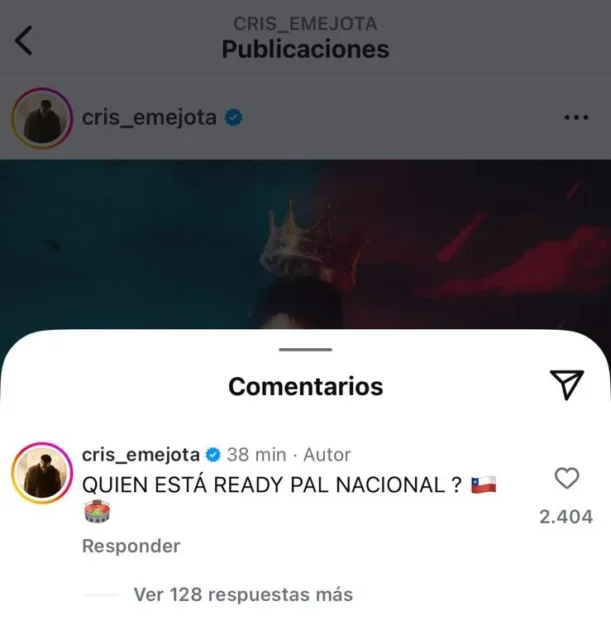The image size is (611, 630).
Task: Go back from Publicaciones
Action: point(25,41)
